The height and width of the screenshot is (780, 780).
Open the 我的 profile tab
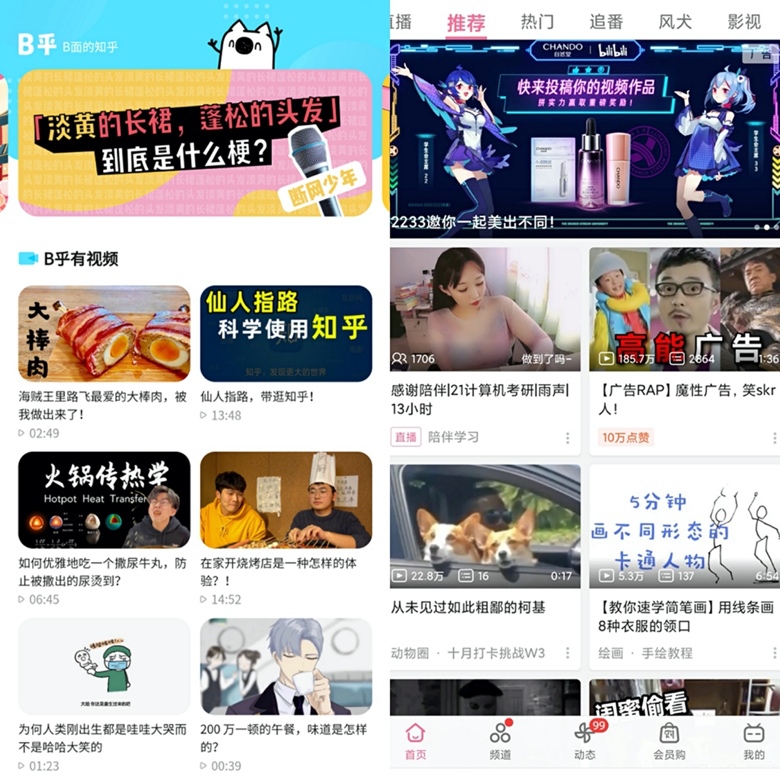pos(753,740)
